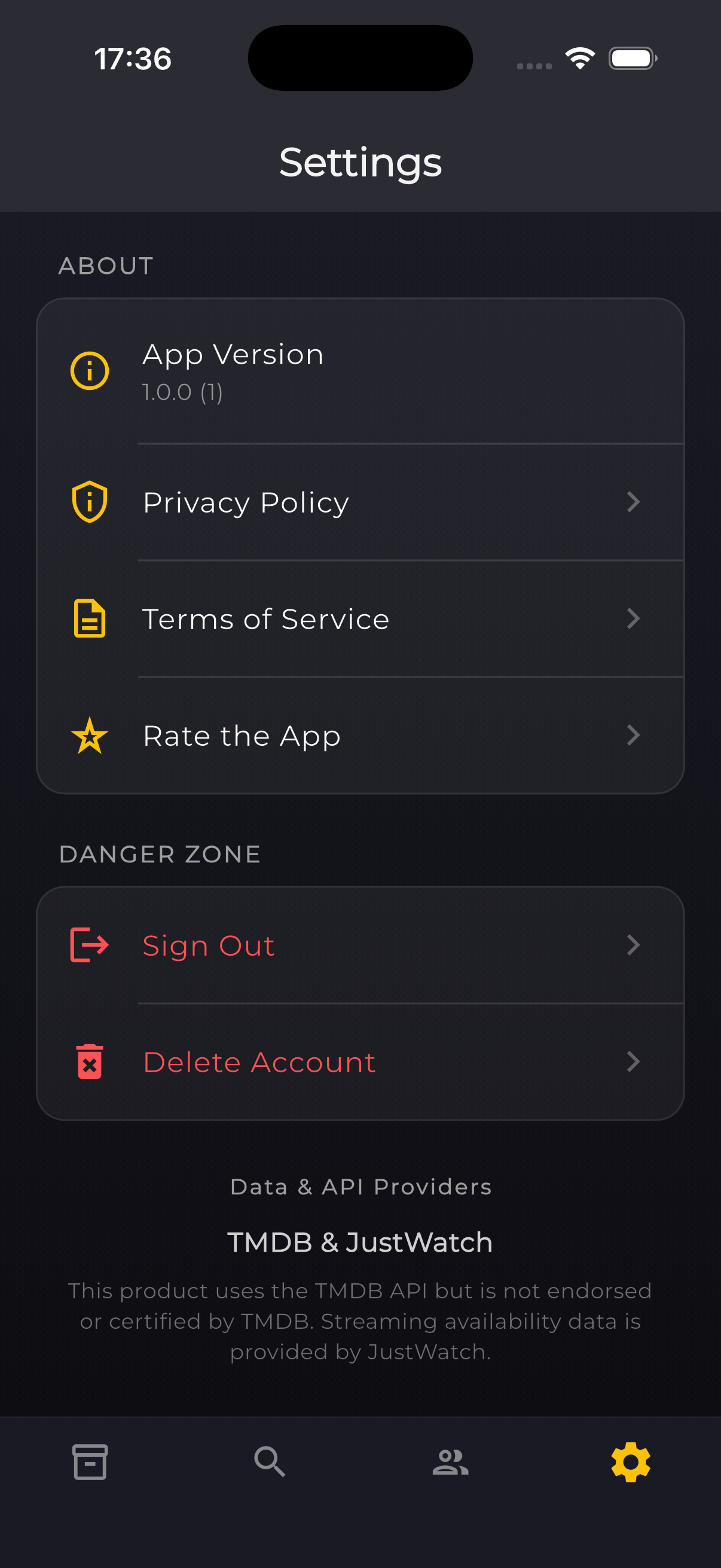Select Rate the App
This screenshot has width=721, height=1568.
coord(359,736)
